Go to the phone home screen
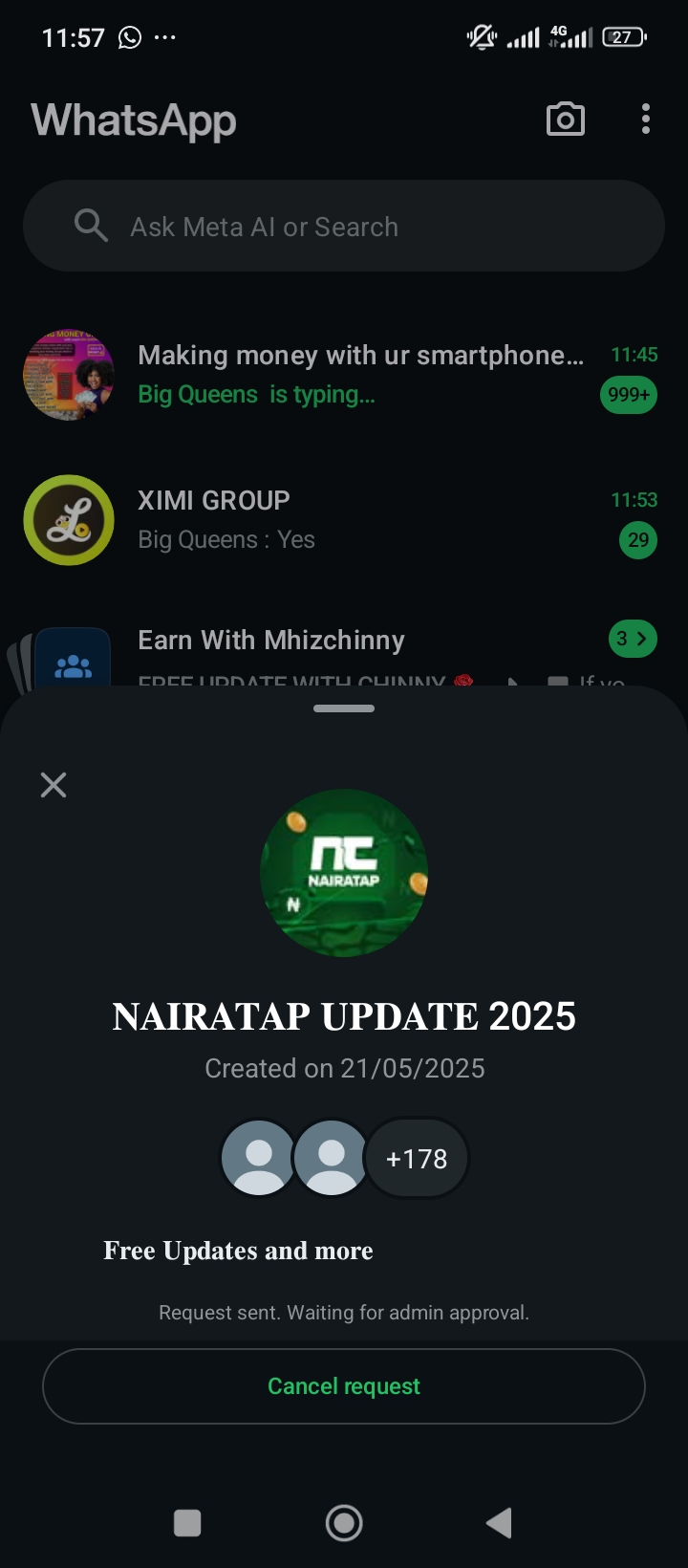This screenshot has width=688, height=1568. [344, 1523]
